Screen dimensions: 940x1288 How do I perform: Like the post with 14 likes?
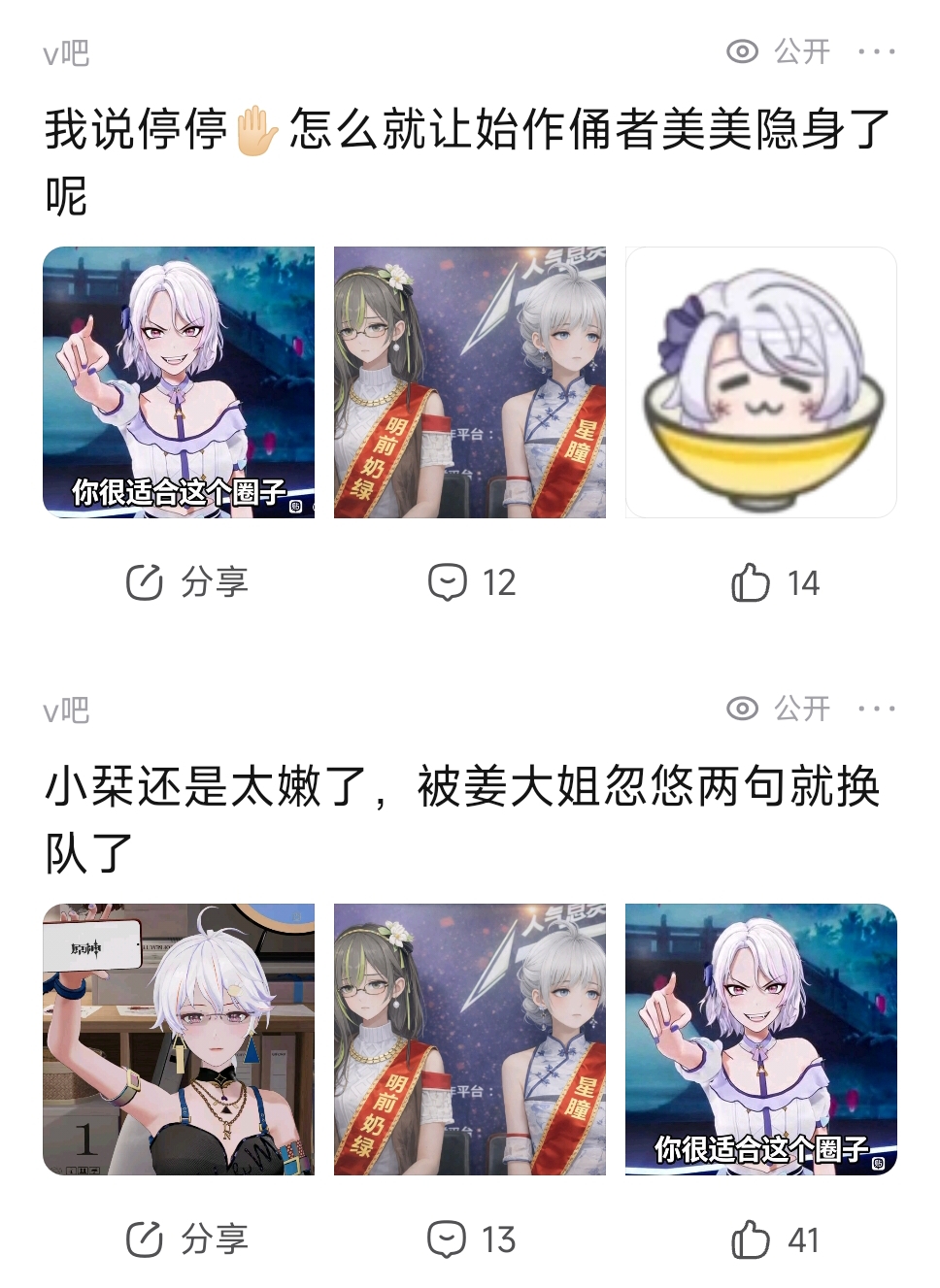[x=775, y=582]
